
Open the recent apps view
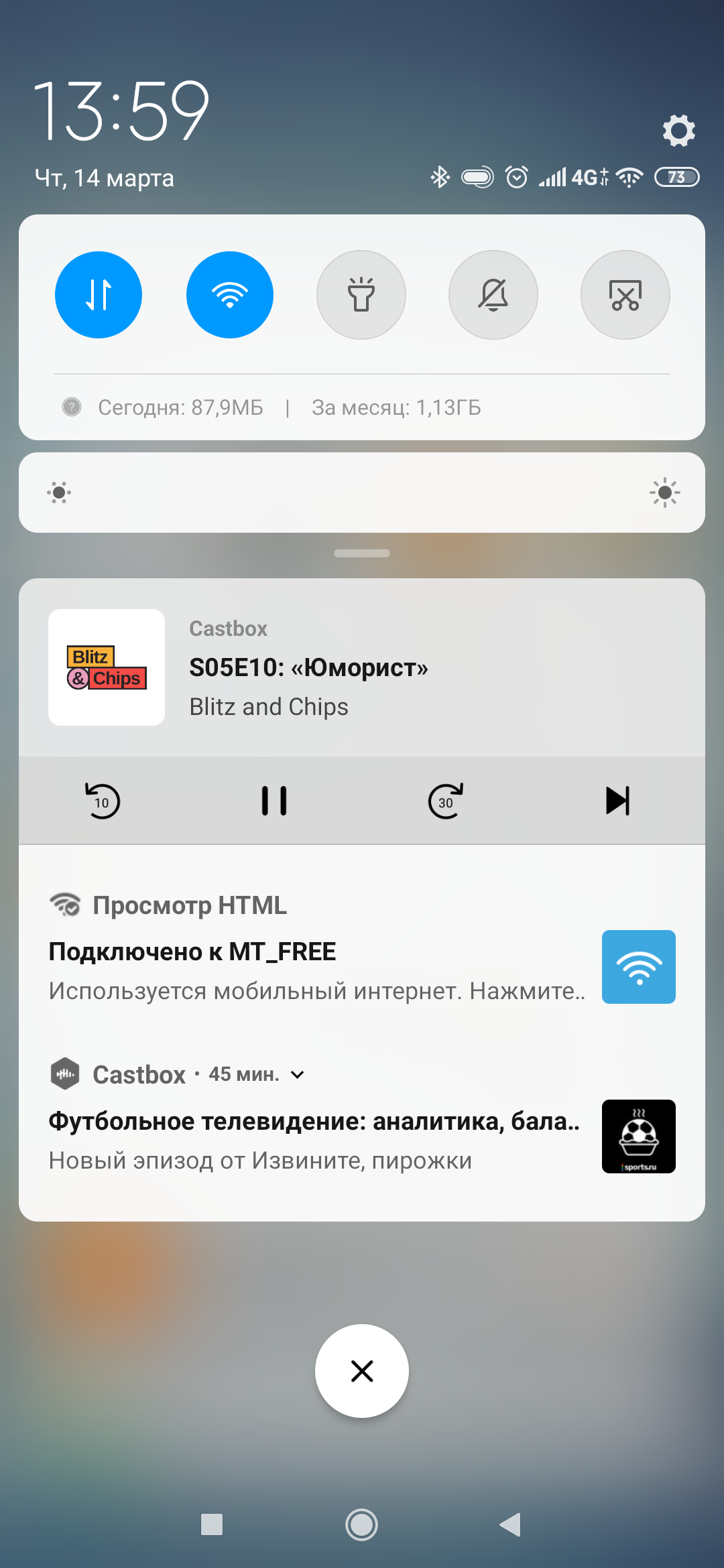212,1525
